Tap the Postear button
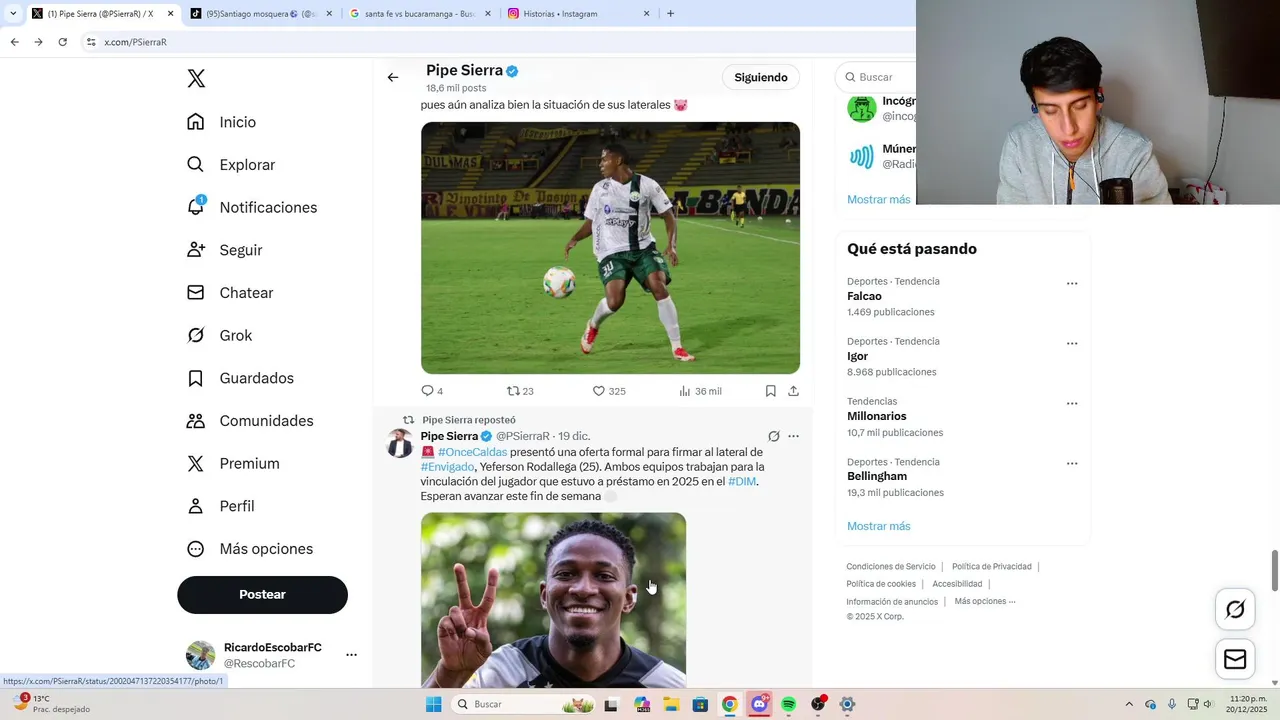The width and height of the screenshot is (1280, 720). (x=262, y=594)
